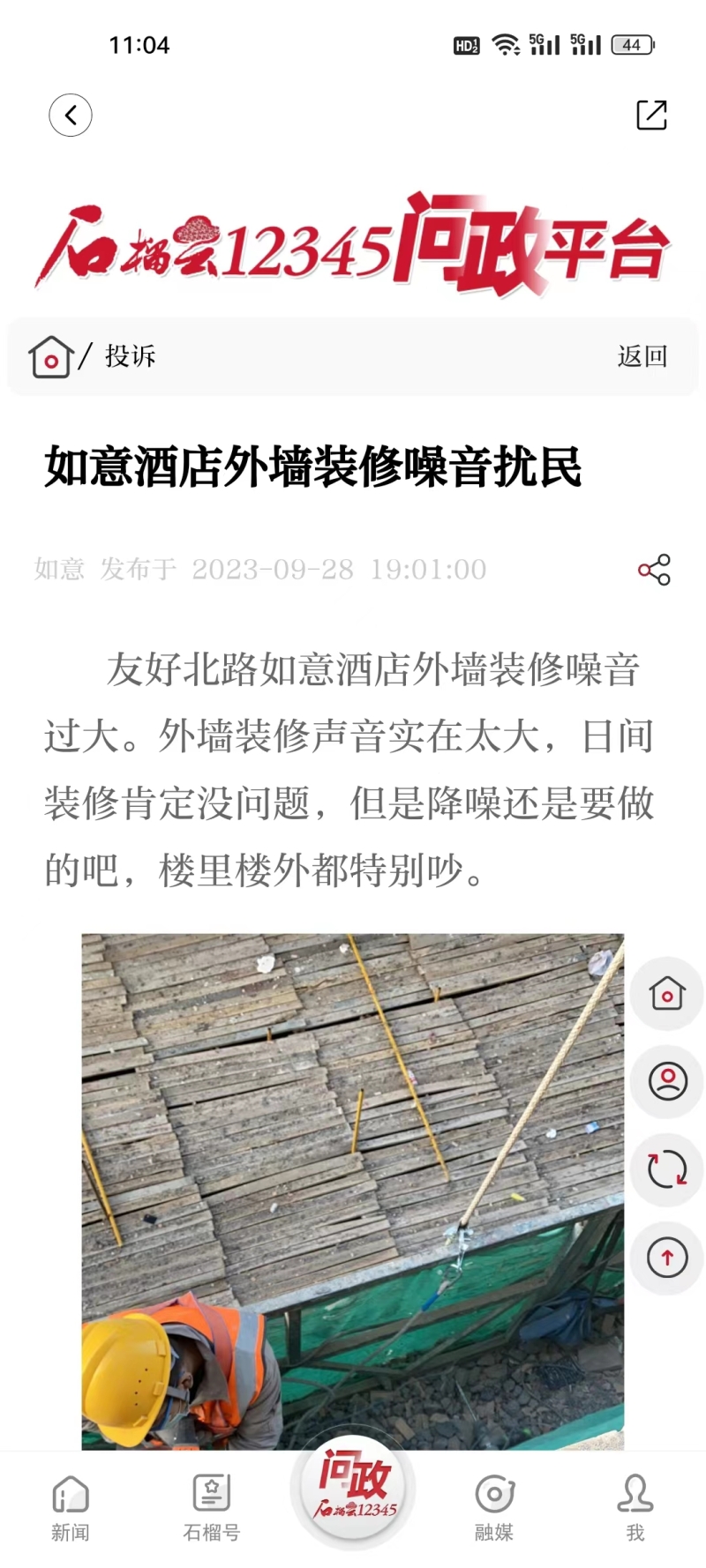The height and width of the screenshot is (1568, 706).
Task: Switch to the 新闻 tab
Action: (71, 1508)
